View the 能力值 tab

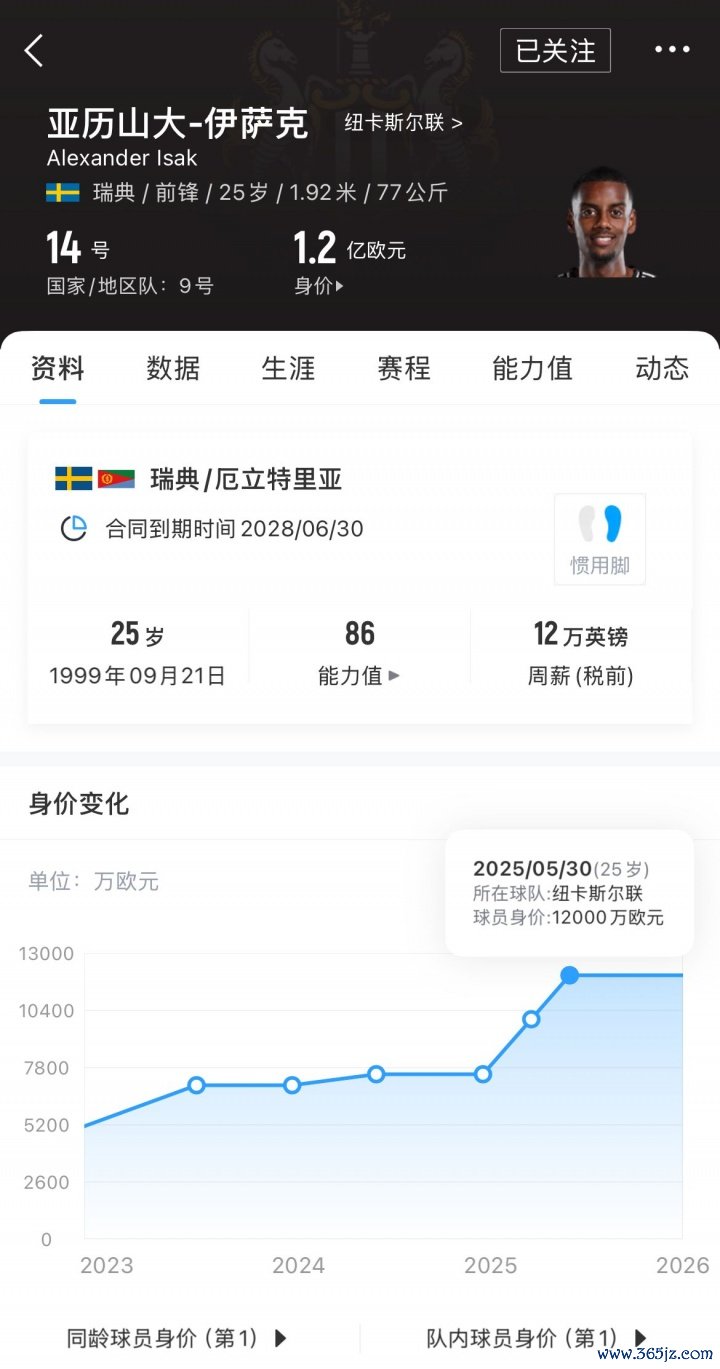tap(532, 368)
